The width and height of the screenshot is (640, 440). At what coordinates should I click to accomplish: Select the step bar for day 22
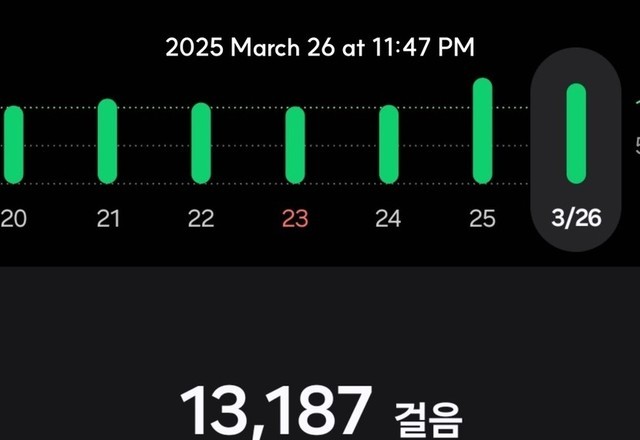201,143
